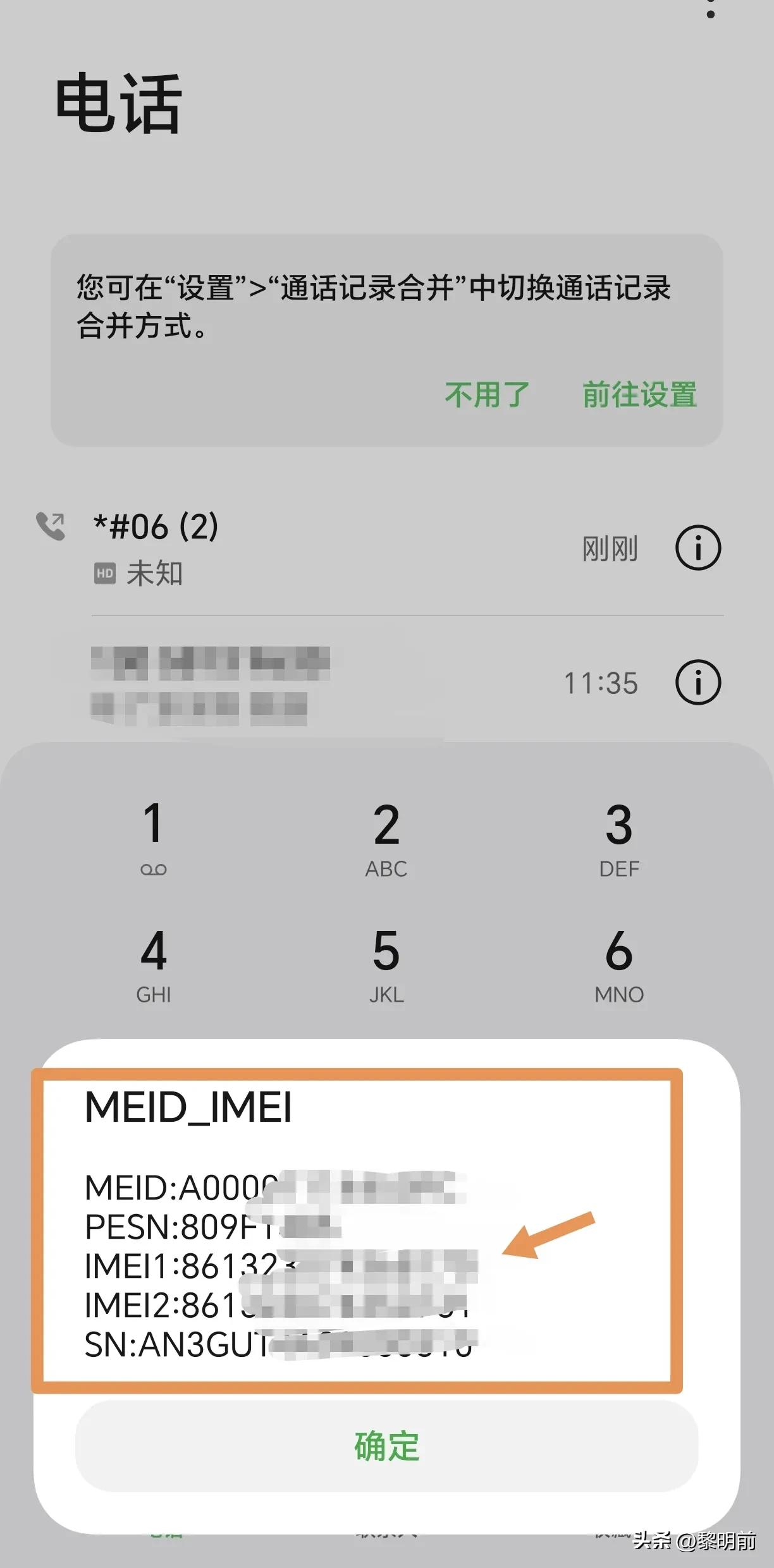Open info icon for the 11:35 call
774x1568 pixels.
tap(698, 683)
